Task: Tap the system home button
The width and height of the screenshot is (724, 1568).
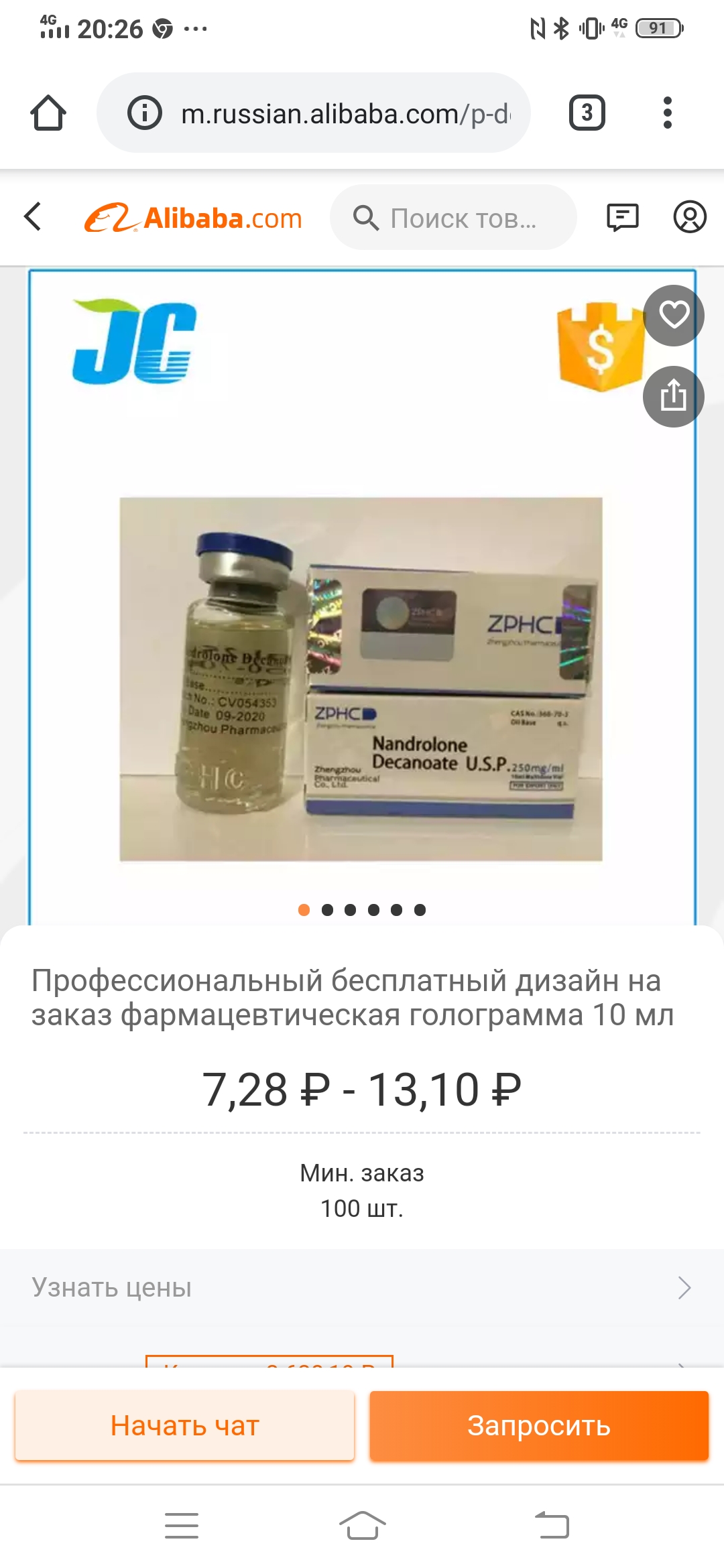Action: 362,1526
